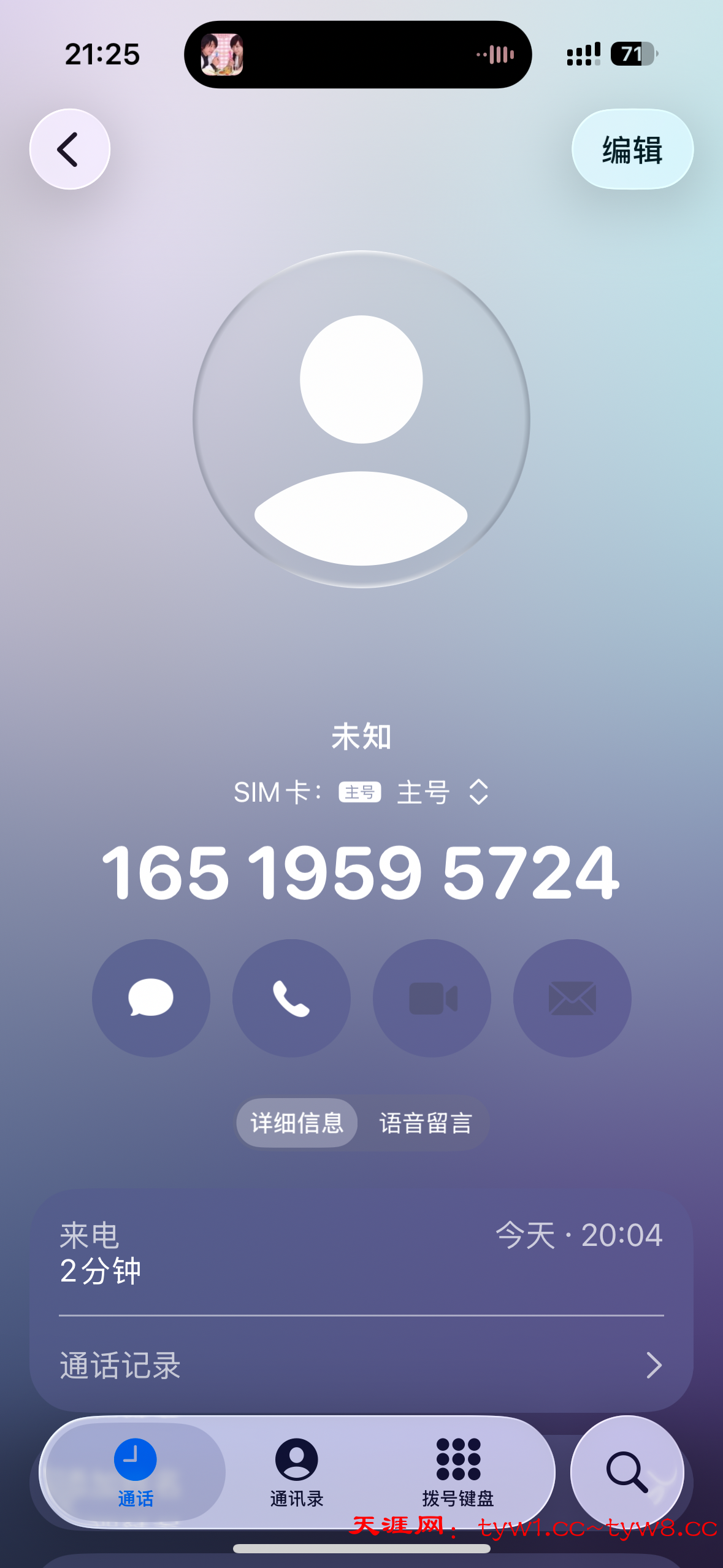Tap the contact avatar placeholder
Viewport: 723px width, 1568px height.
click(x=361, y=420)
